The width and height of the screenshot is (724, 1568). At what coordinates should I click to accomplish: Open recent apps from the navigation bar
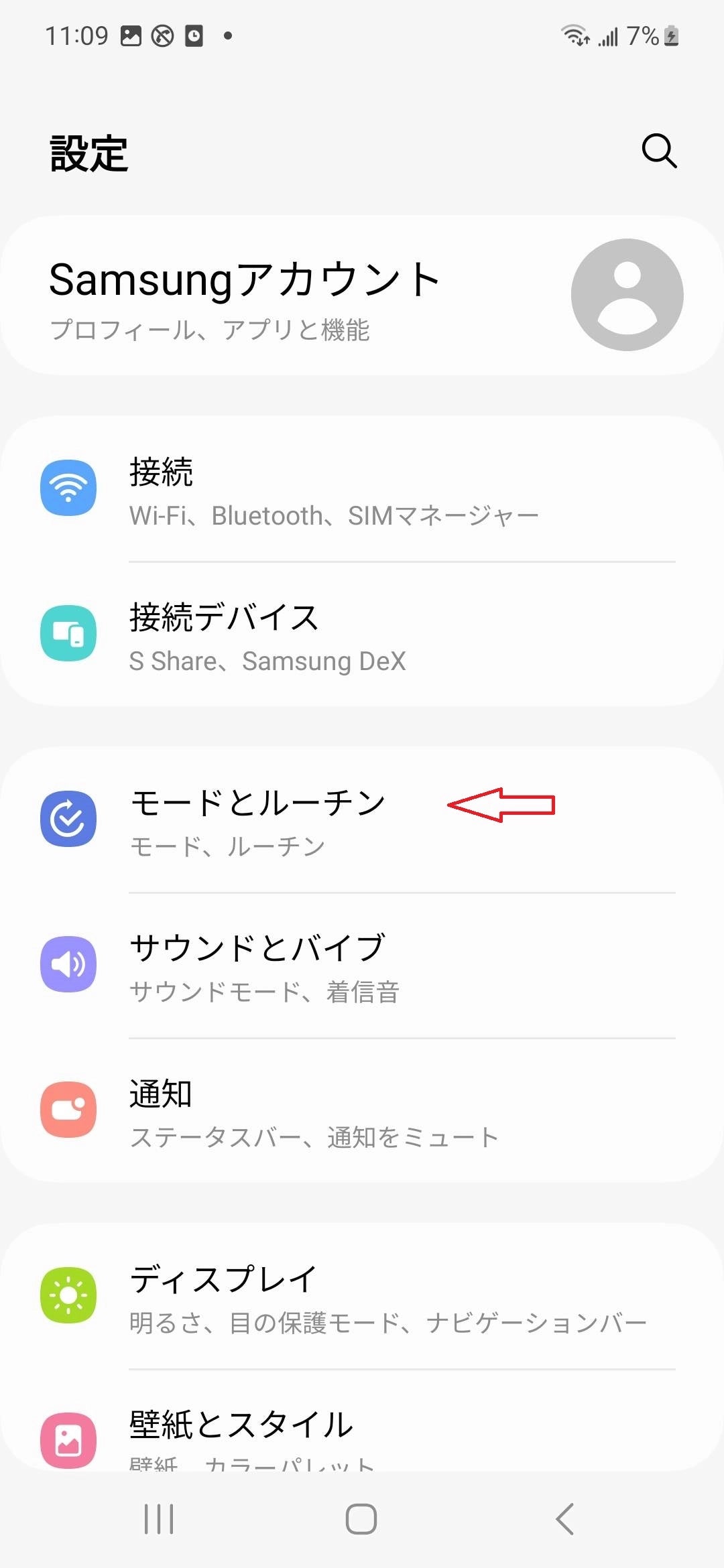tap(159, 1519)
